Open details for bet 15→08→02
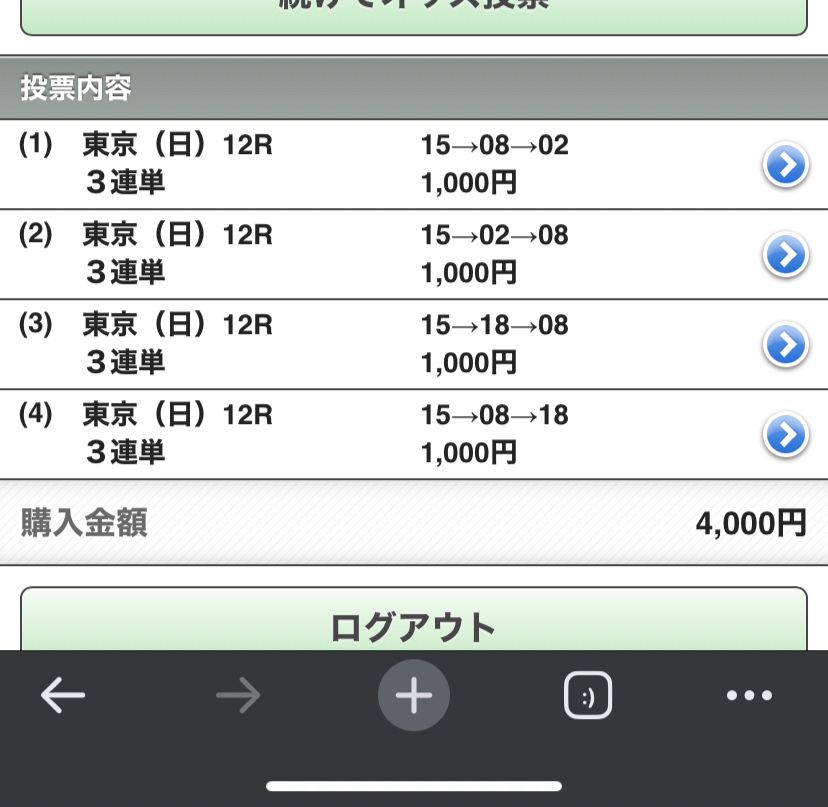Viewport: 828px width, 807px height. click(x=785, y=166)
